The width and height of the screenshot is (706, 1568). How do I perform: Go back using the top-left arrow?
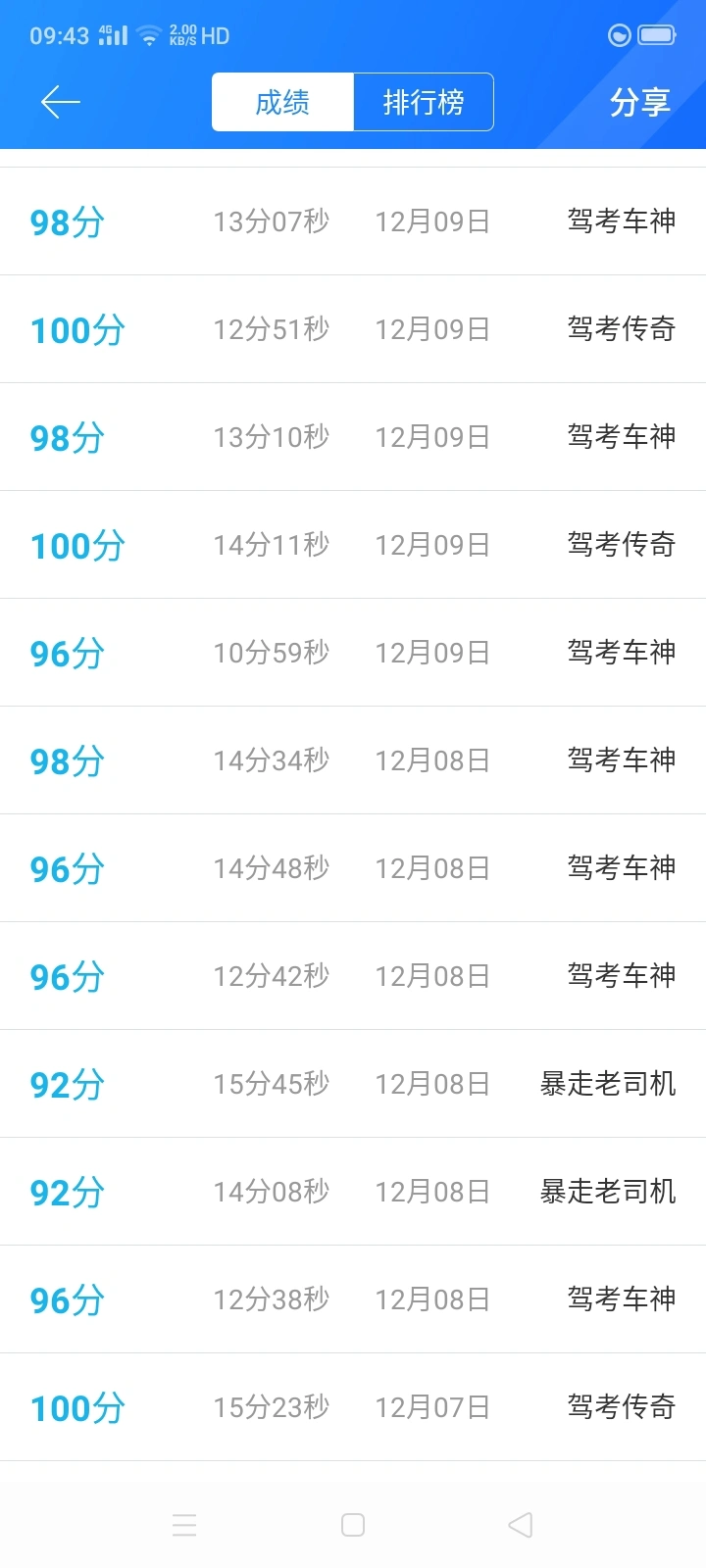pos(60,102)
